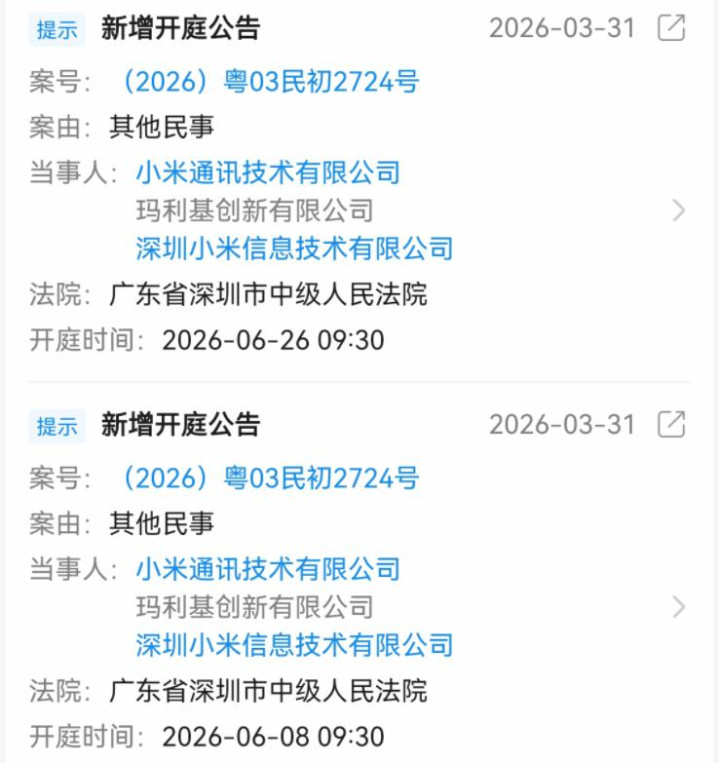Open case number link in the 2026-06-08 hearing card
Image resolution: width=719 pixels, height=763 pixels.
[269, 477]
